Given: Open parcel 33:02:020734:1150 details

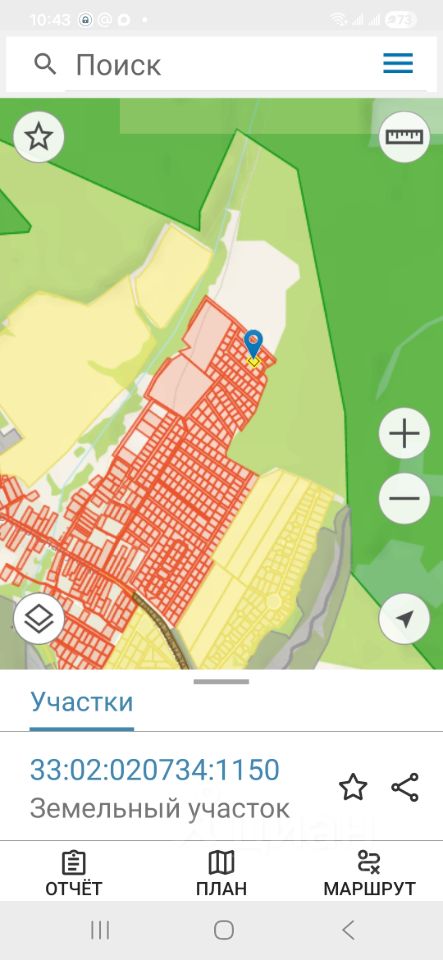Looking at the screenshot, I should pyautogui.click(x=155, y=770).
